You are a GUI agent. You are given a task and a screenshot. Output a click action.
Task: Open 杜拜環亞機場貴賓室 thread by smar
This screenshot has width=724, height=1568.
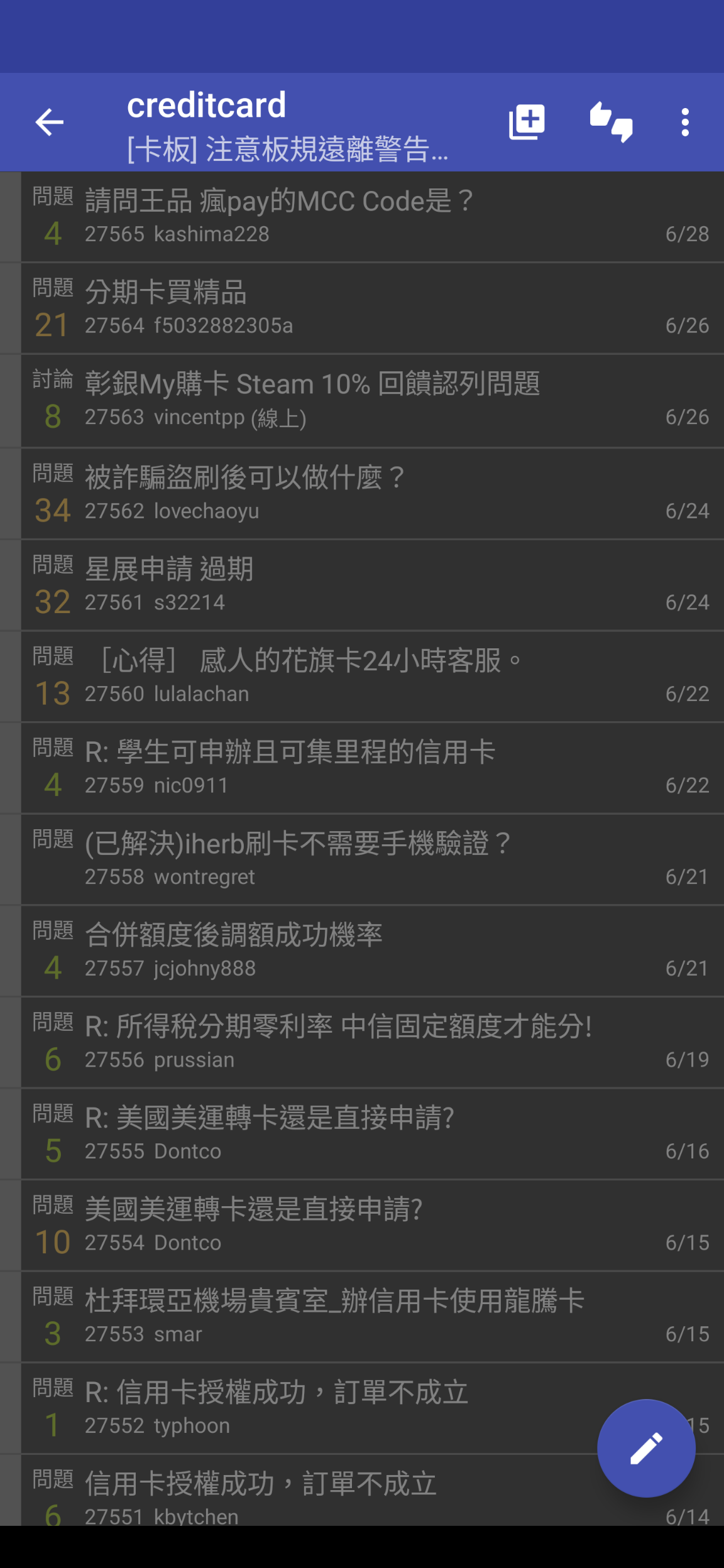[x=372, y=1317]
